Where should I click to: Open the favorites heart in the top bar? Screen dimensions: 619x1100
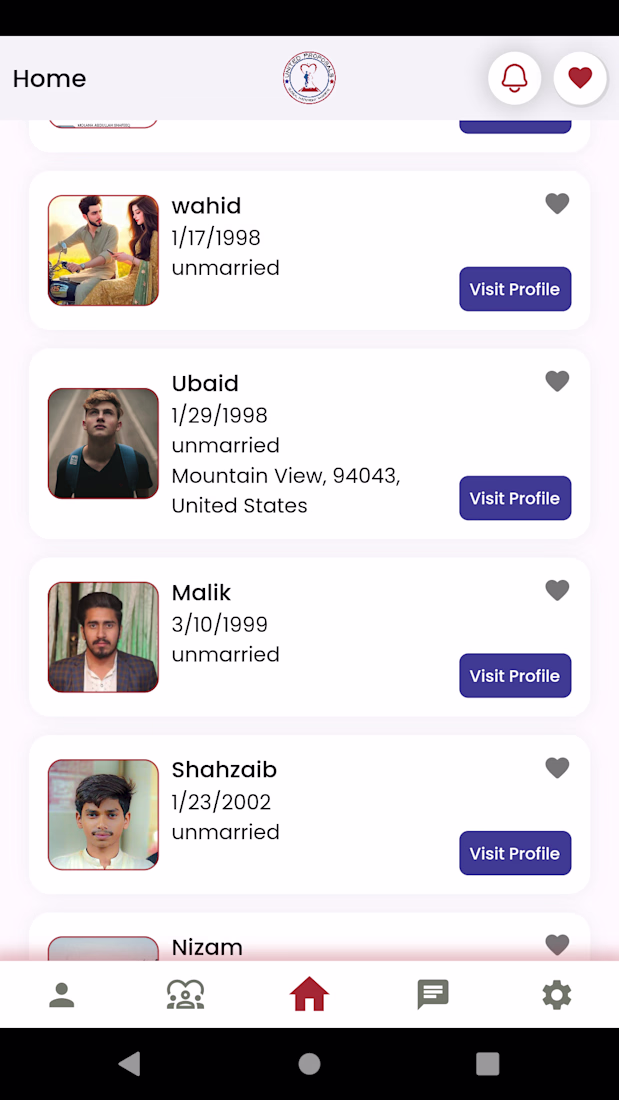click(580, 78)
